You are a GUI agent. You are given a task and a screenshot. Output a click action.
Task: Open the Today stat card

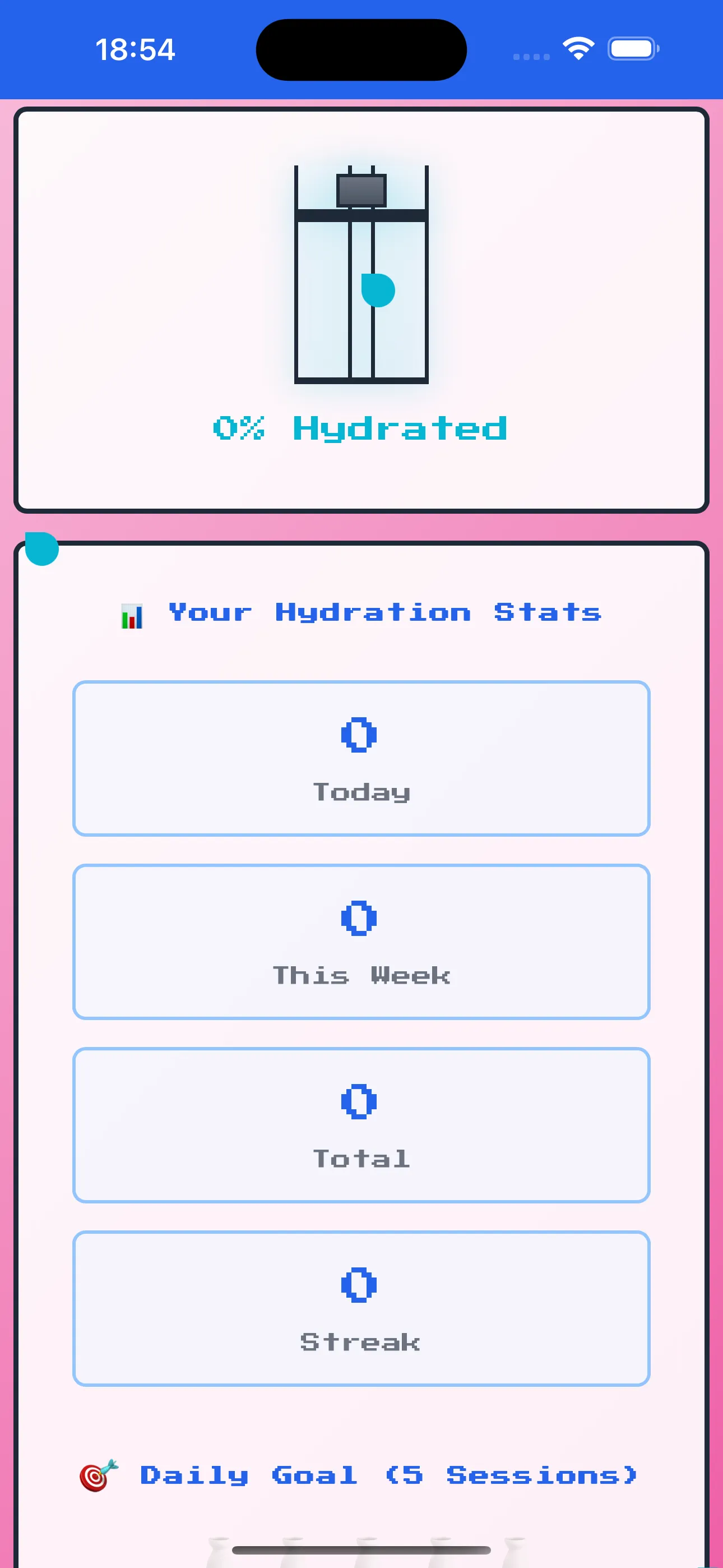(x=361, y=758)
